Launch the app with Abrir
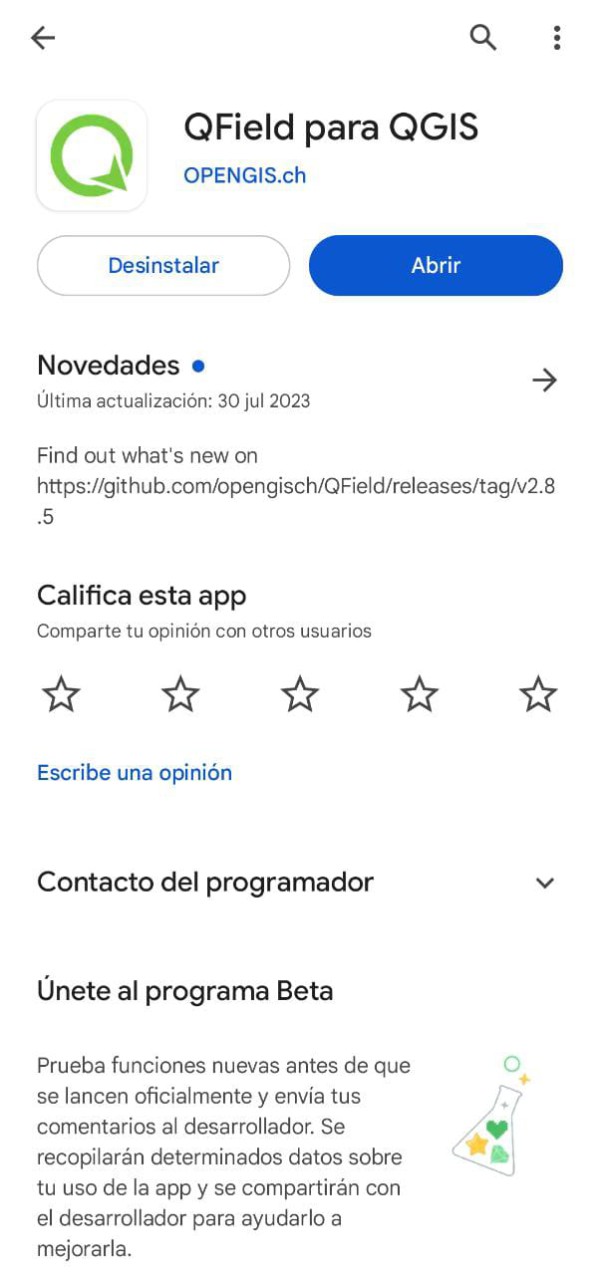Viewport: 600px width, 1275px height. click(436, 265)
